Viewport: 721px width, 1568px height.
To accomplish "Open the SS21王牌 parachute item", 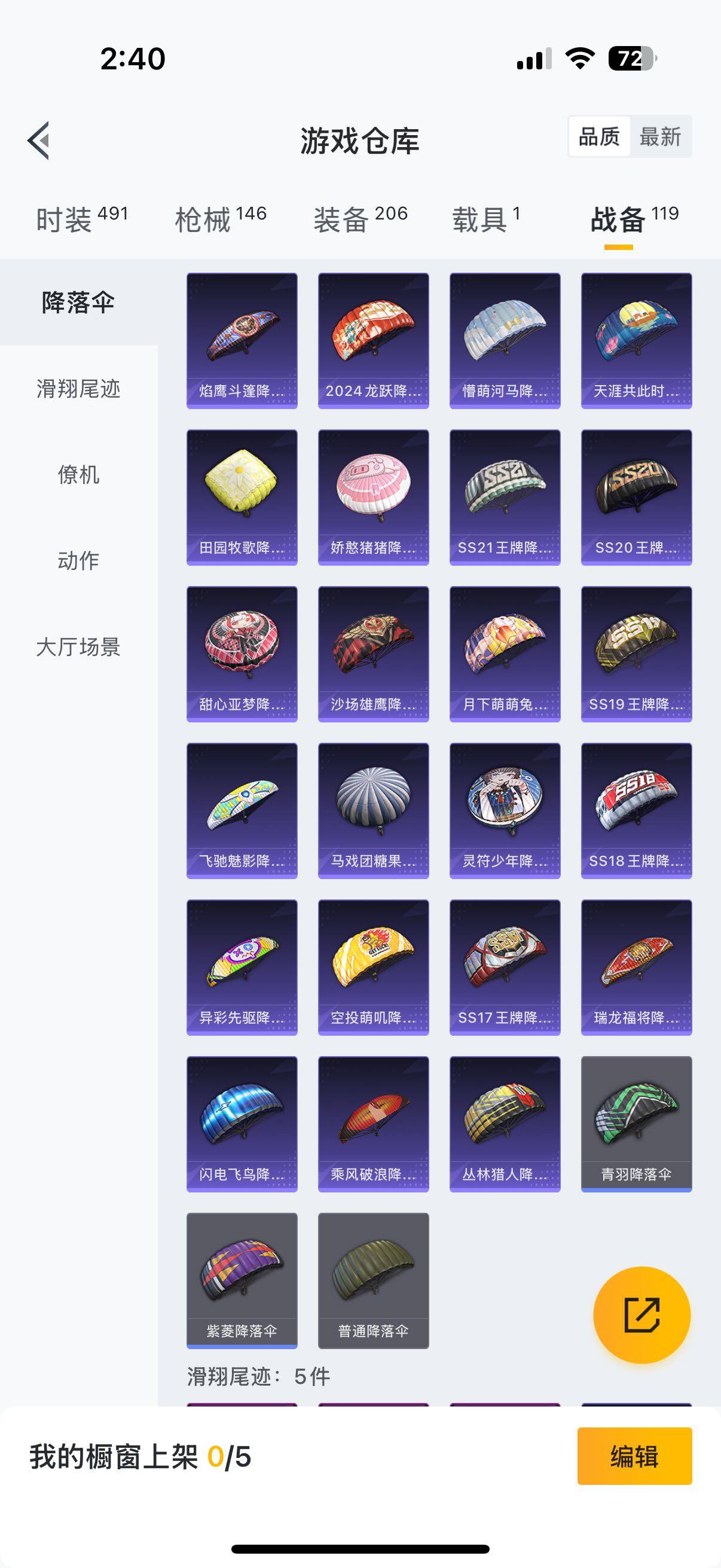I will click(x=505, y=498).
